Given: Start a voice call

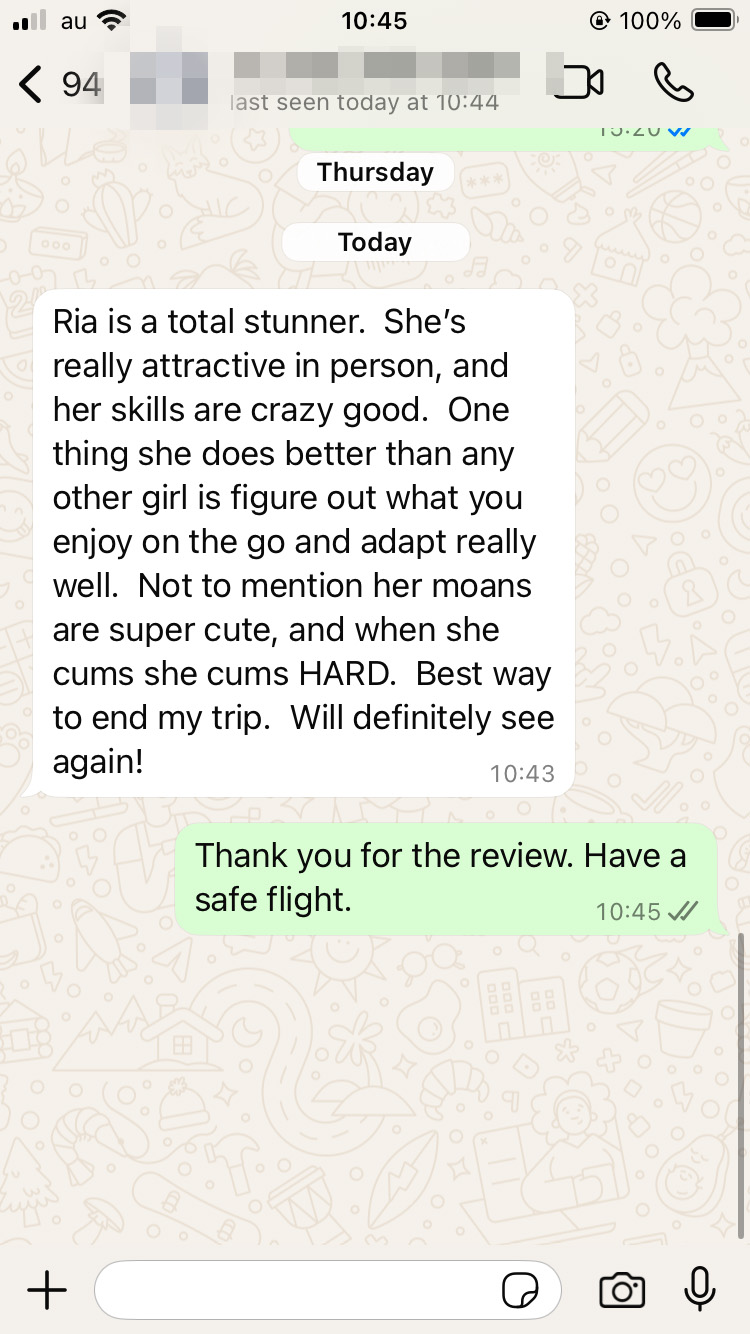Looking at the screenshot, I should 673,83.
